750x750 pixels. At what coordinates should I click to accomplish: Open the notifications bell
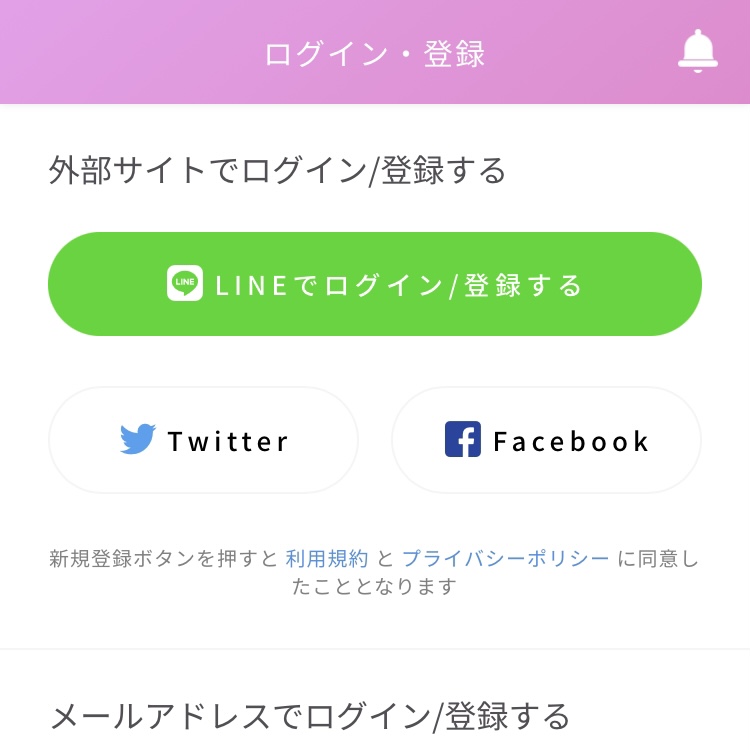click(x=697, y=51)
